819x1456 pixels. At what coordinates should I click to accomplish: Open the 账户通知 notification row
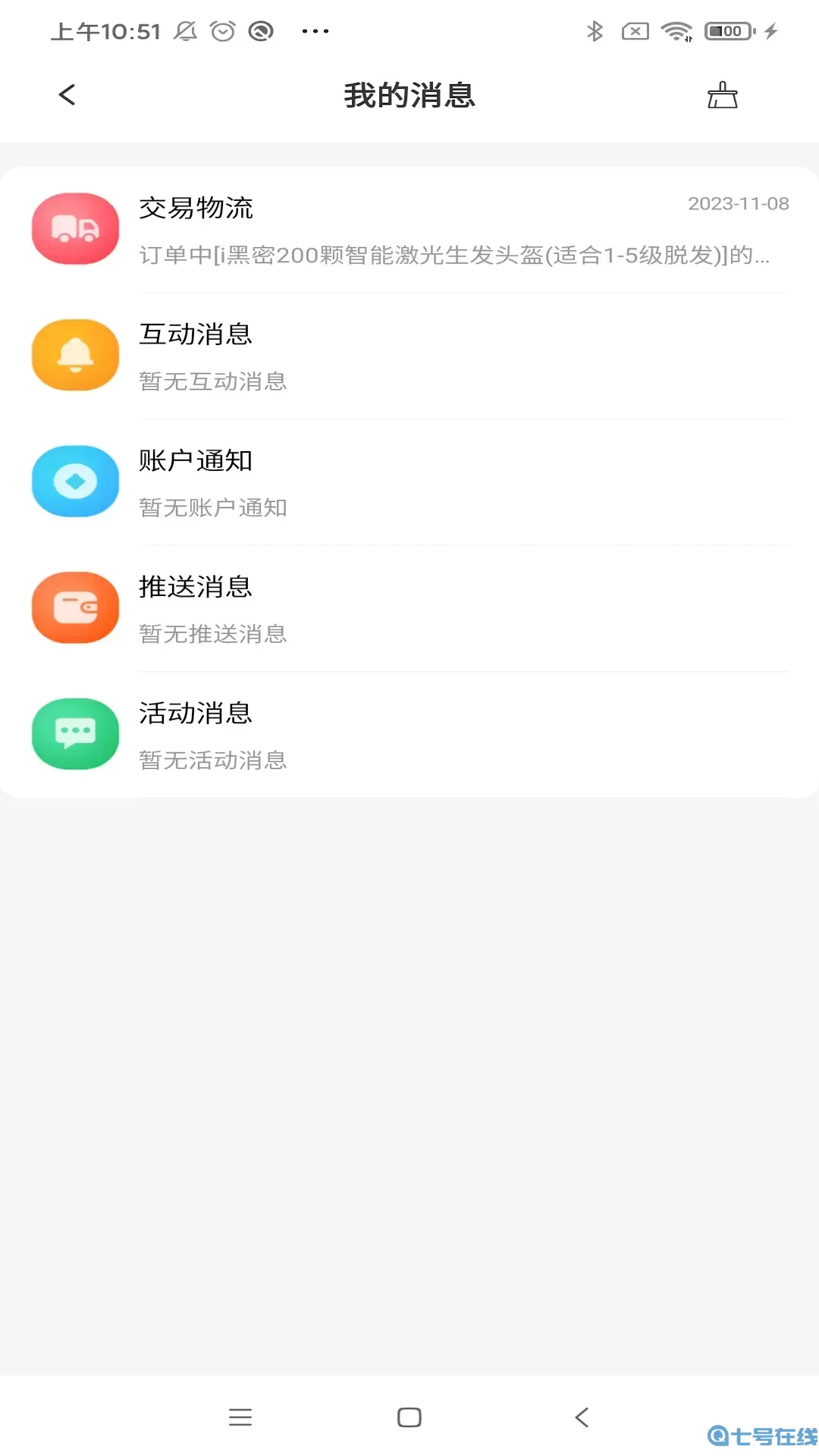(x=409, y=482)
